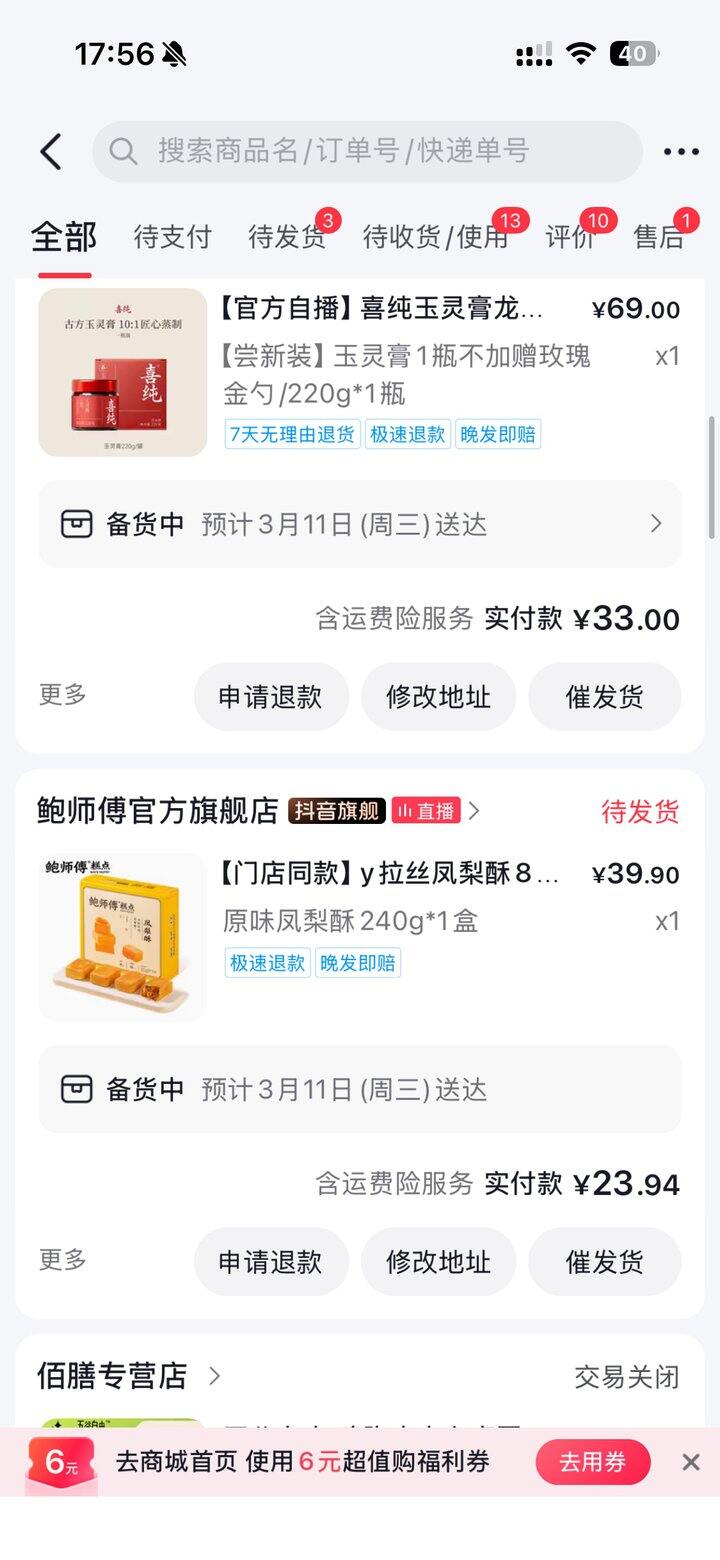Switch to the 售后 tab

tap(659, 237)
